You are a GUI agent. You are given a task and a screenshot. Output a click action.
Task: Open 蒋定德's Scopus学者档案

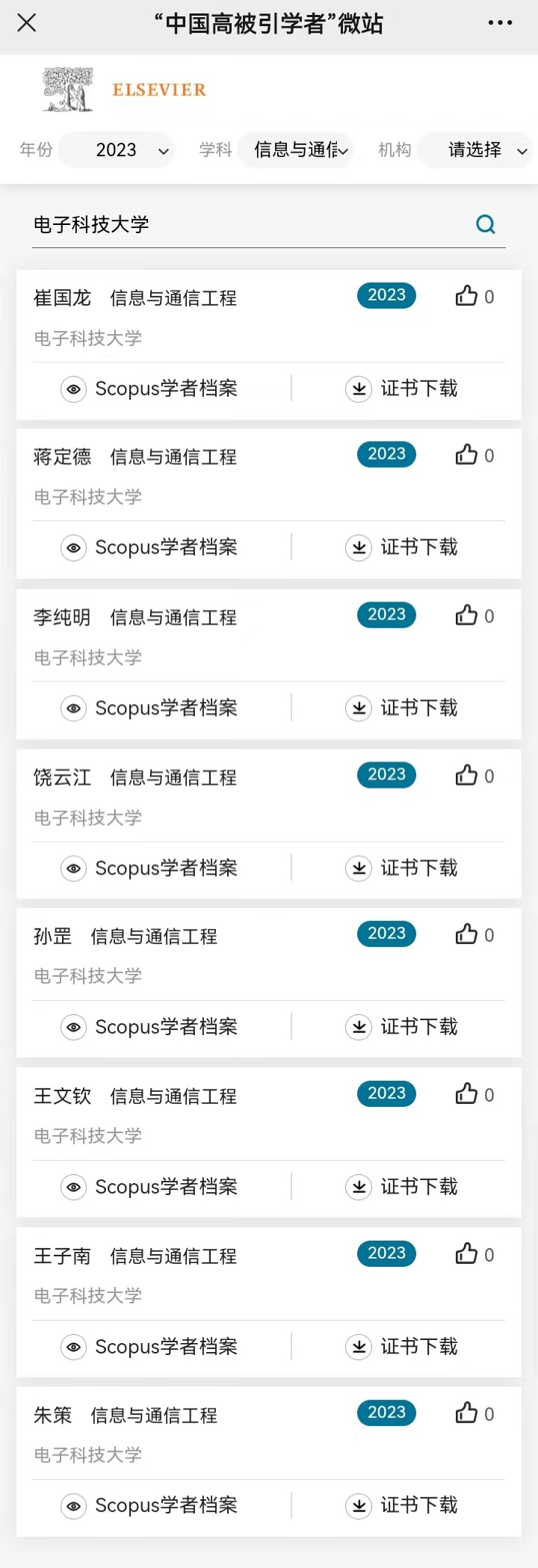[150, 547]
